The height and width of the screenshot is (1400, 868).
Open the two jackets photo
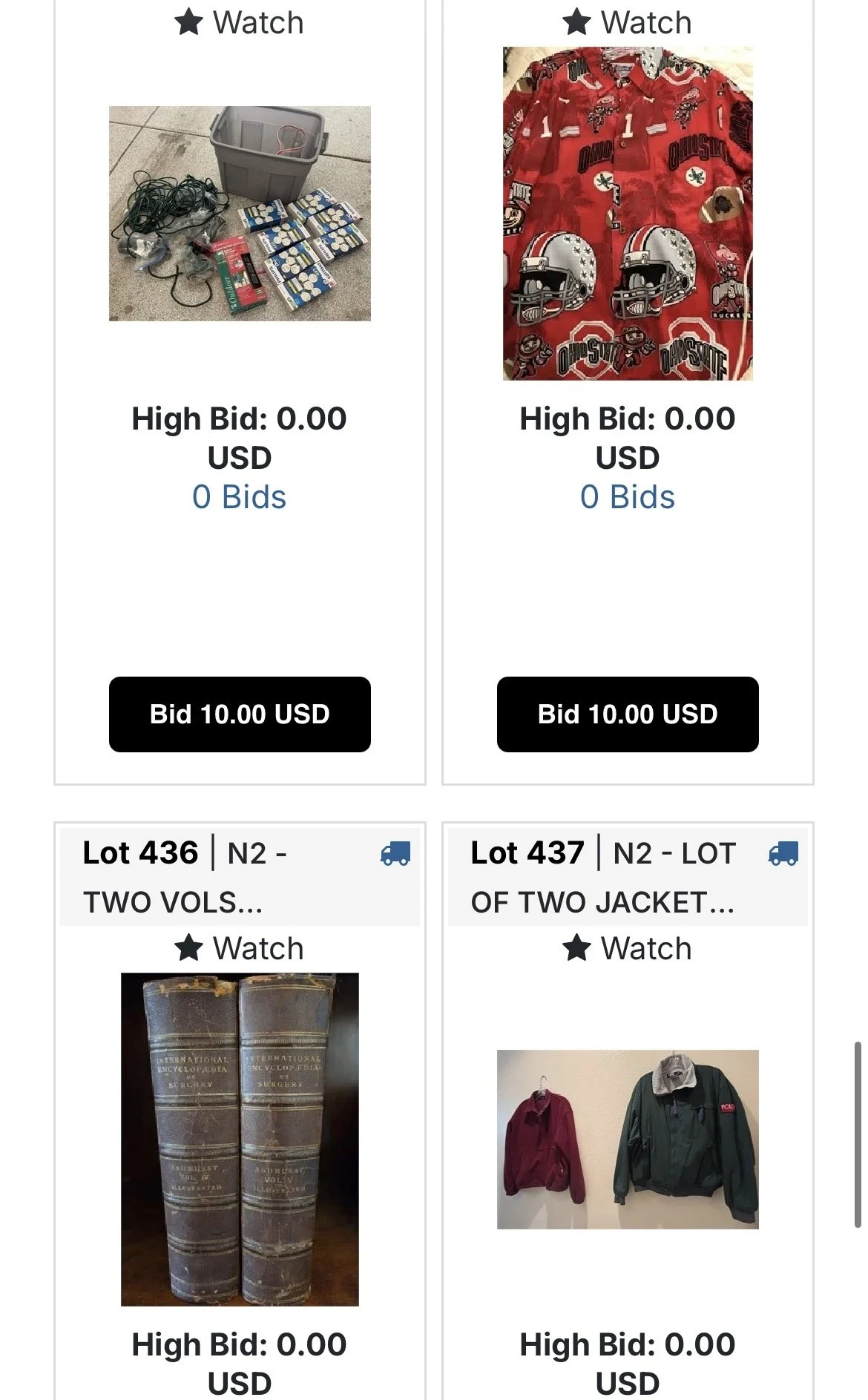(x=628, y=1140)
